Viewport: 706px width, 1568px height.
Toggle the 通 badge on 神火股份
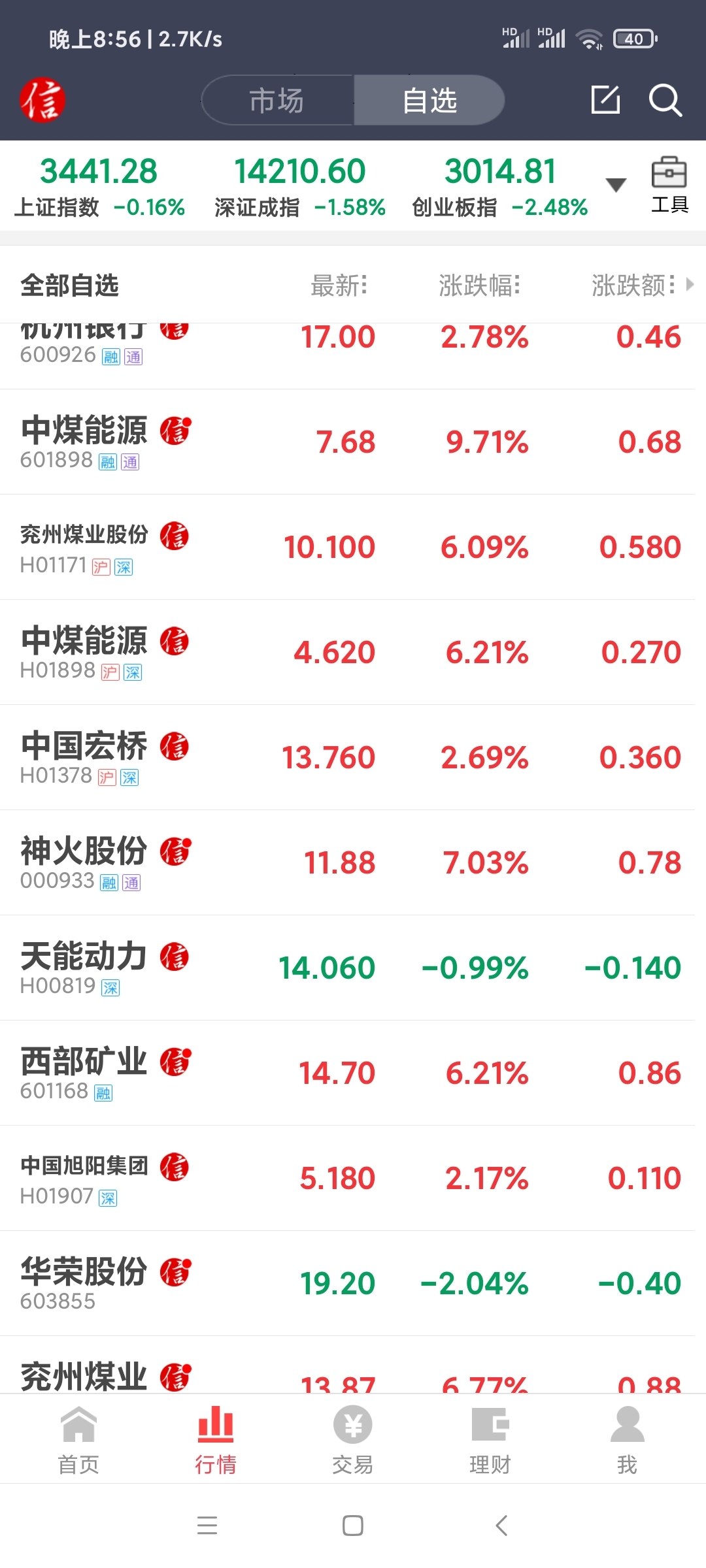click(x=129, y=883)
